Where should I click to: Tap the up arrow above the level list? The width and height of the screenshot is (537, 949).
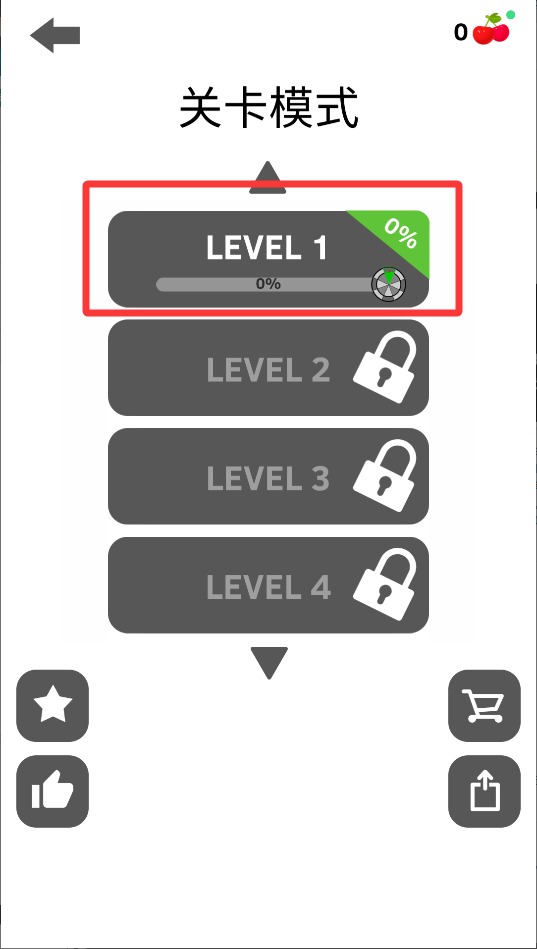(x=268, y=177)
